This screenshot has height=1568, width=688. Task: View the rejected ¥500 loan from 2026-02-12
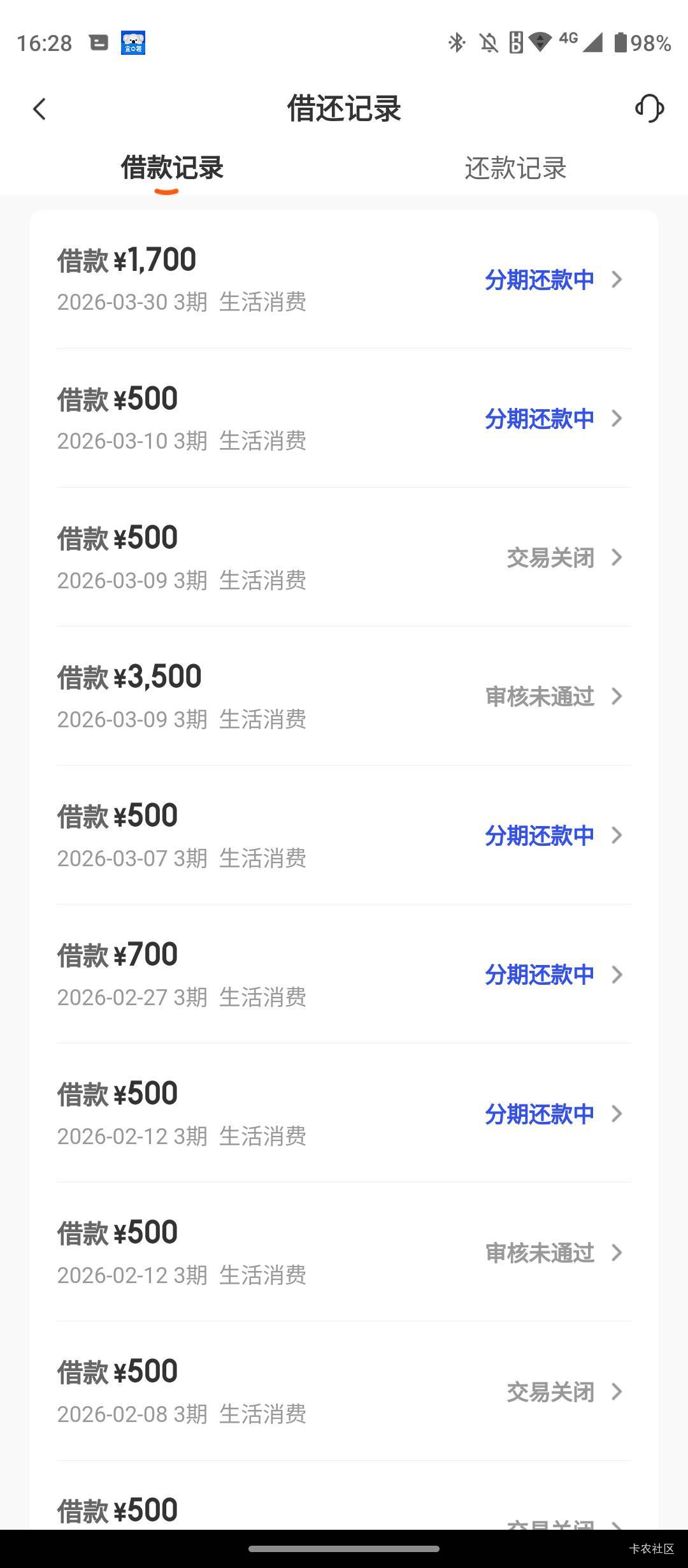point(344,1252)
